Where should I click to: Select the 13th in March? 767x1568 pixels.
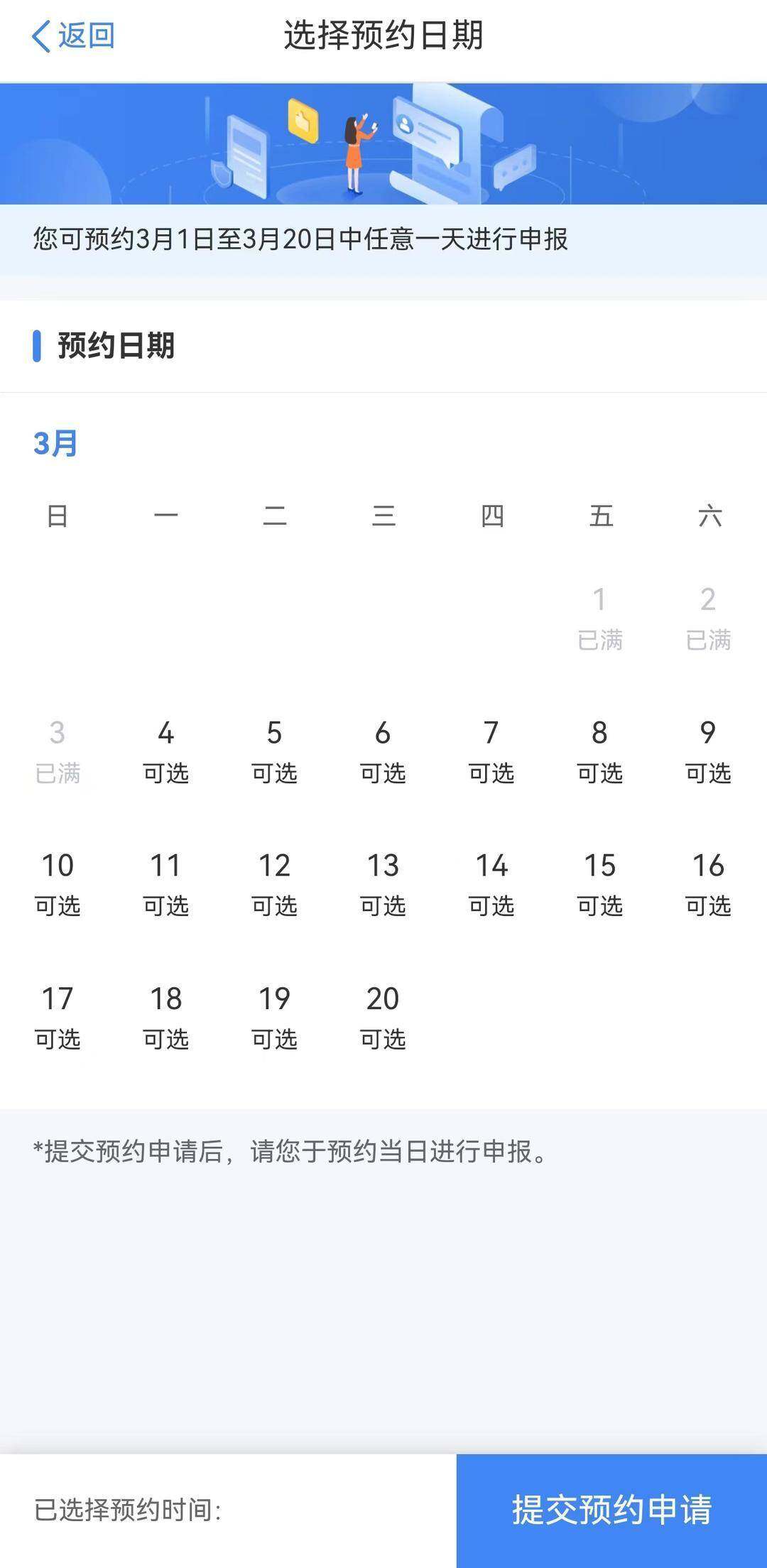(383, 884)
